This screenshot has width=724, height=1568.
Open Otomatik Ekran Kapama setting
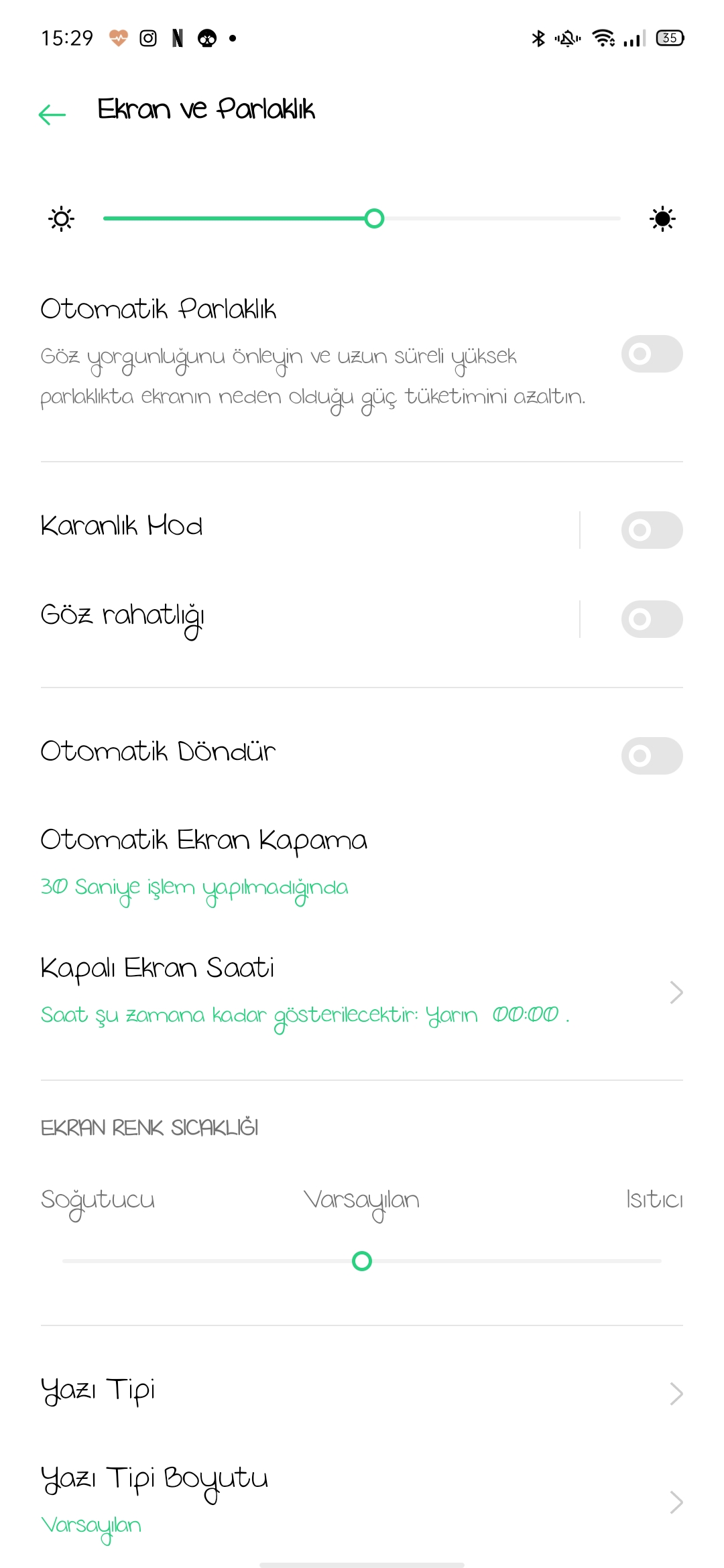[362, 864]
